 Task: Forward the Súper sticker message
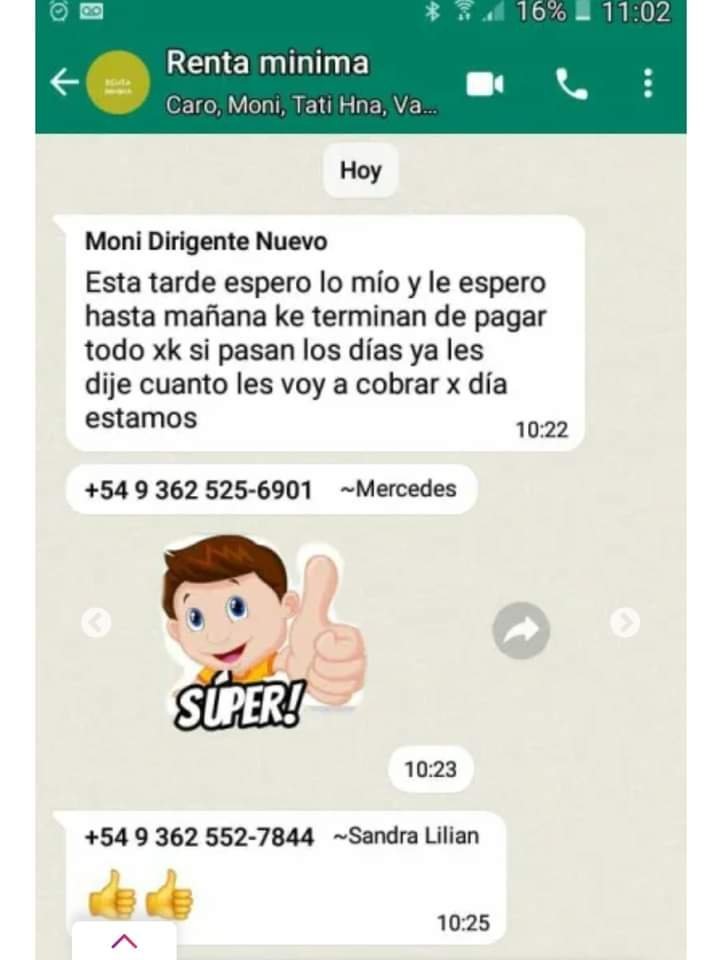click(x=521, y=630)
